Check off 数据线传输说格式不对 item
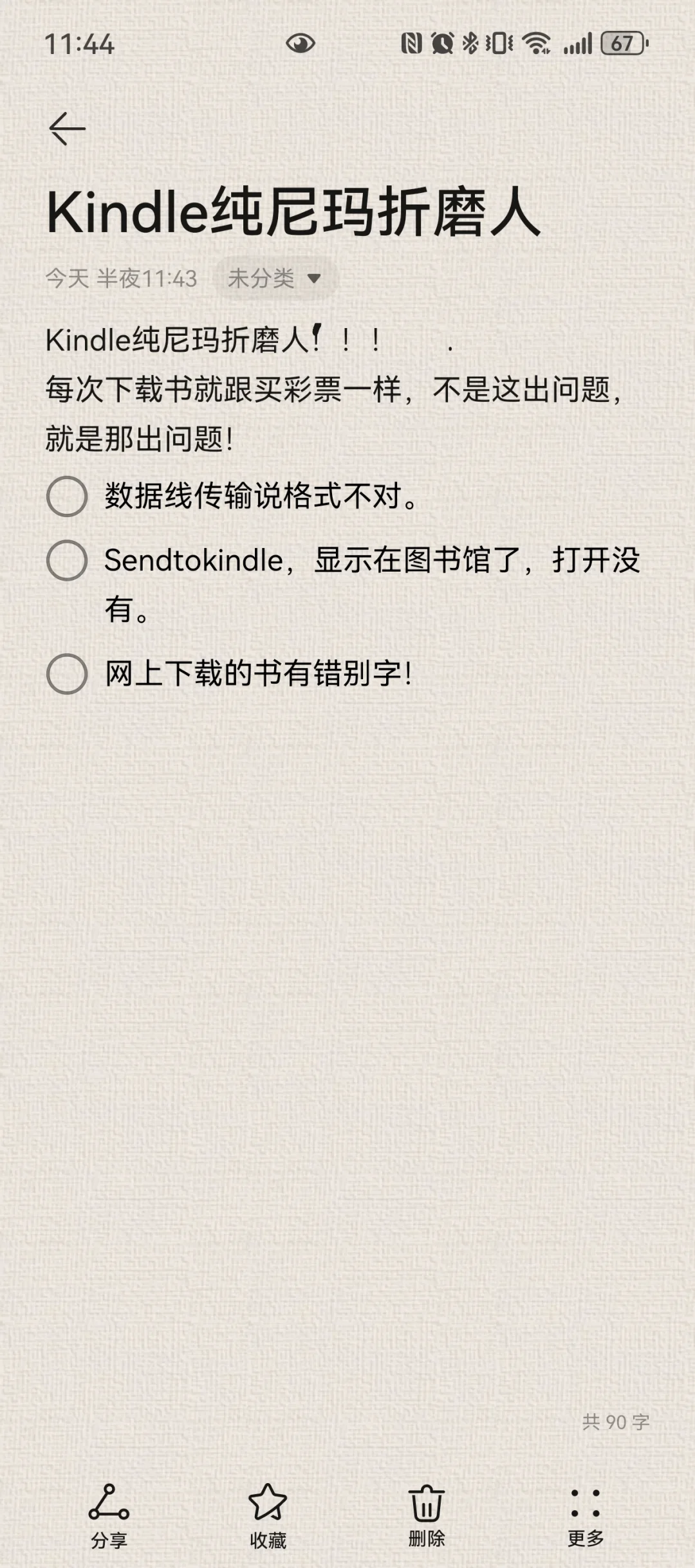This screenshot has height=1568, width=695. [67, 496]
